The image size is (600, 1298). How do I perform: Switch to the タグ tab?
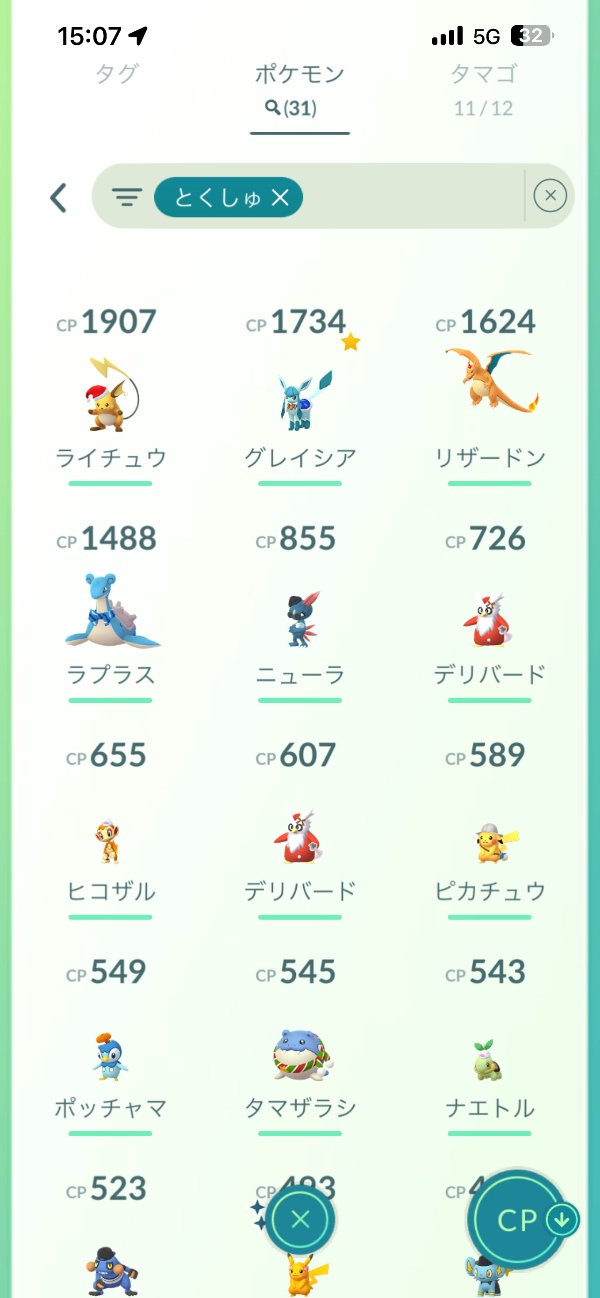pos(117,74)
